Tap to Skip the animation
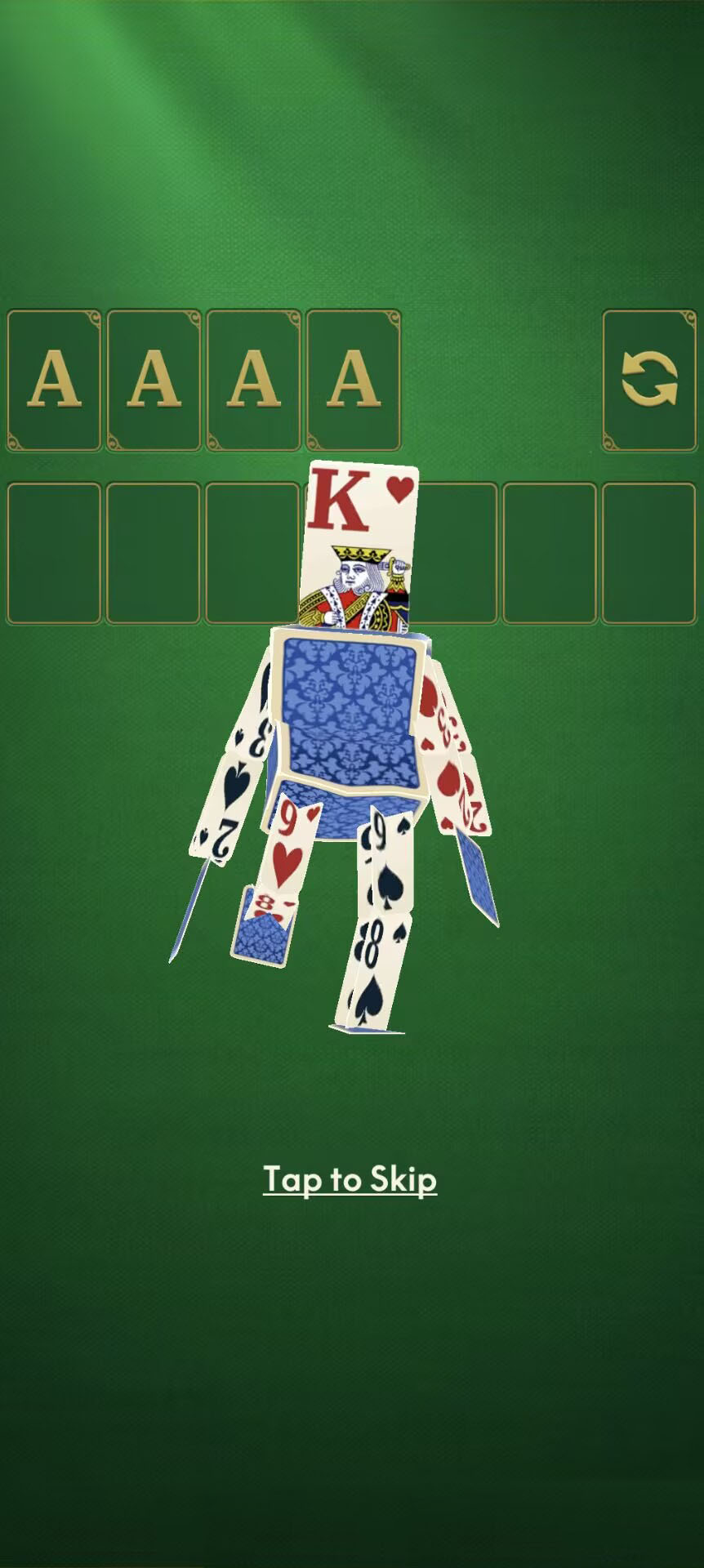The width and height of the screenshot is (704, 1568). point(350,1180)
